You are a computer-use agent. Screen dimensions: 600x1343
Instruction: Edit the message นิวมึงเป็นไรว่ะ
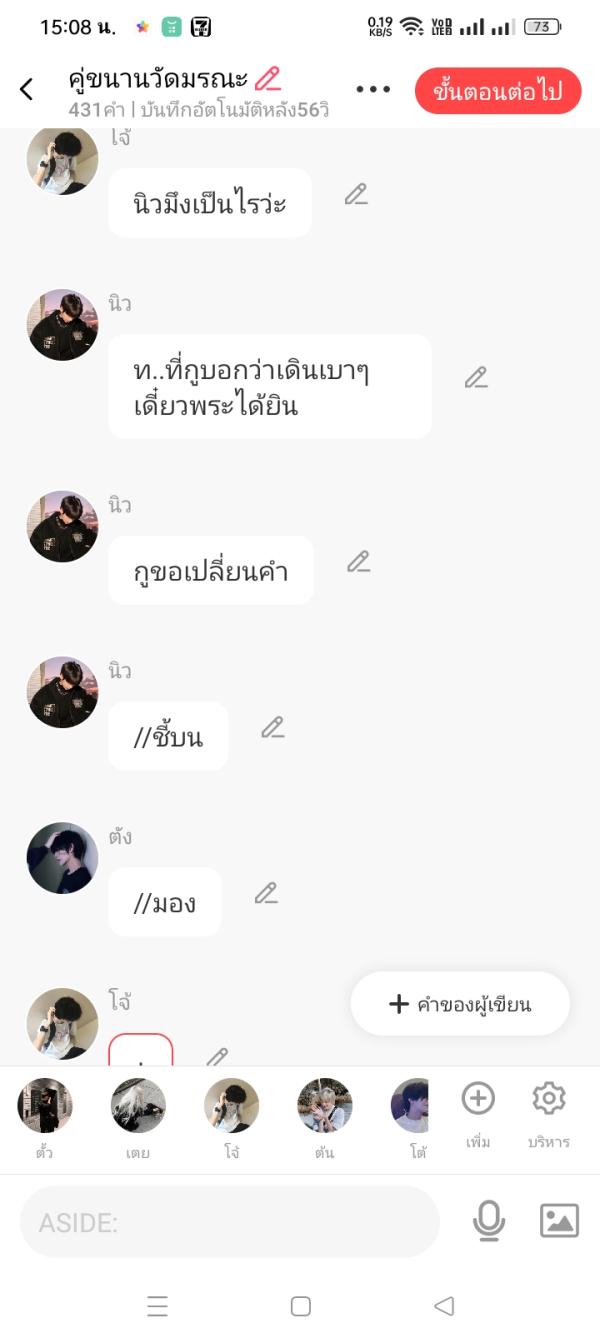(x=356, y=195)
